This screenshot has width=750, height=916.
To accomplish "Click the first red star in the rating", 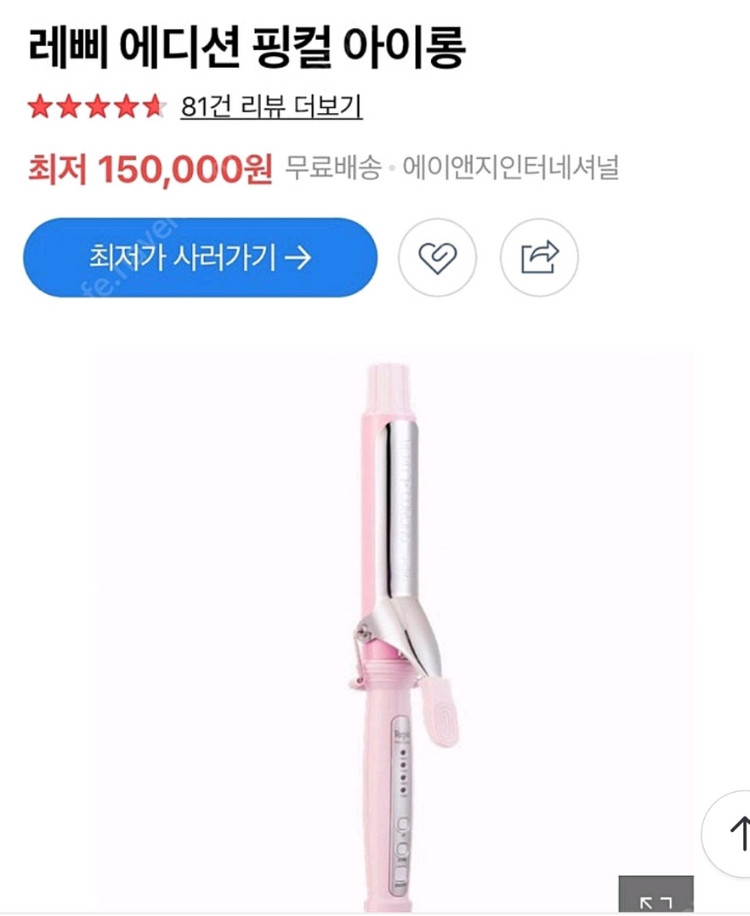I will (39, 105).
